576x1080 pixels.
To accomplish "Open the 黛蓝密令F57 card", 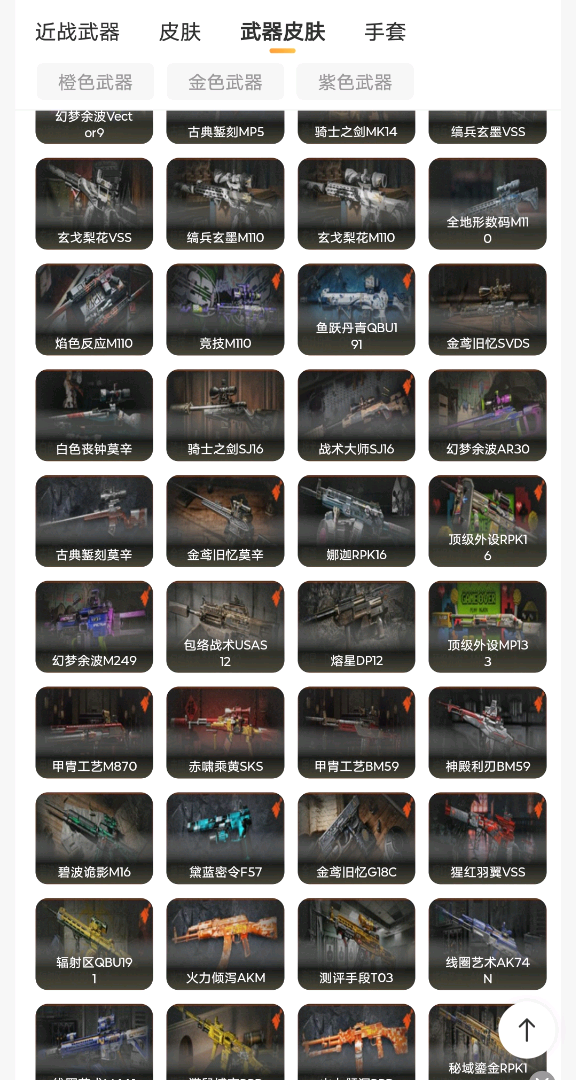I will pos(225,838).
